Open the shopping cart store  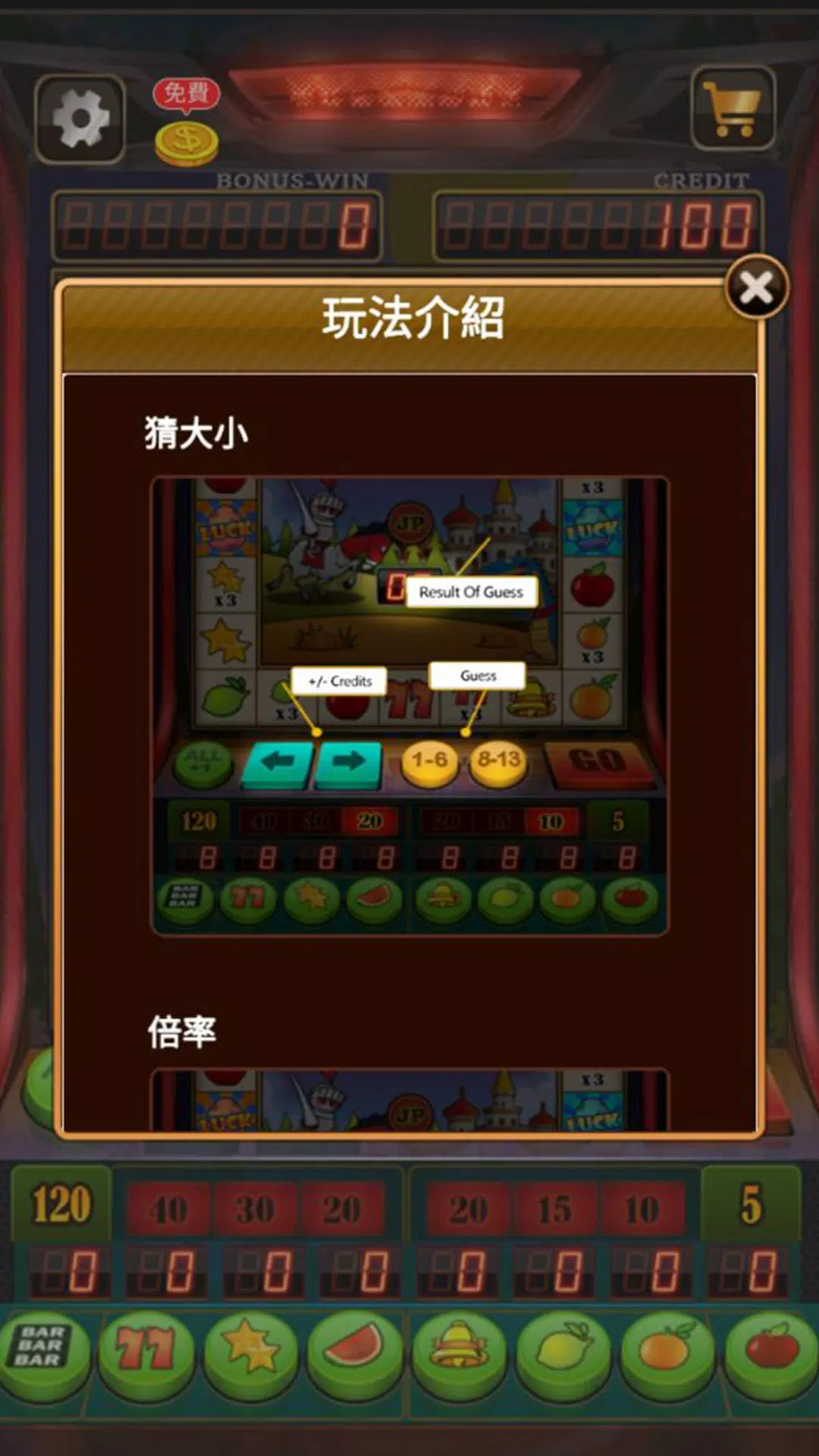pos(733,109)
